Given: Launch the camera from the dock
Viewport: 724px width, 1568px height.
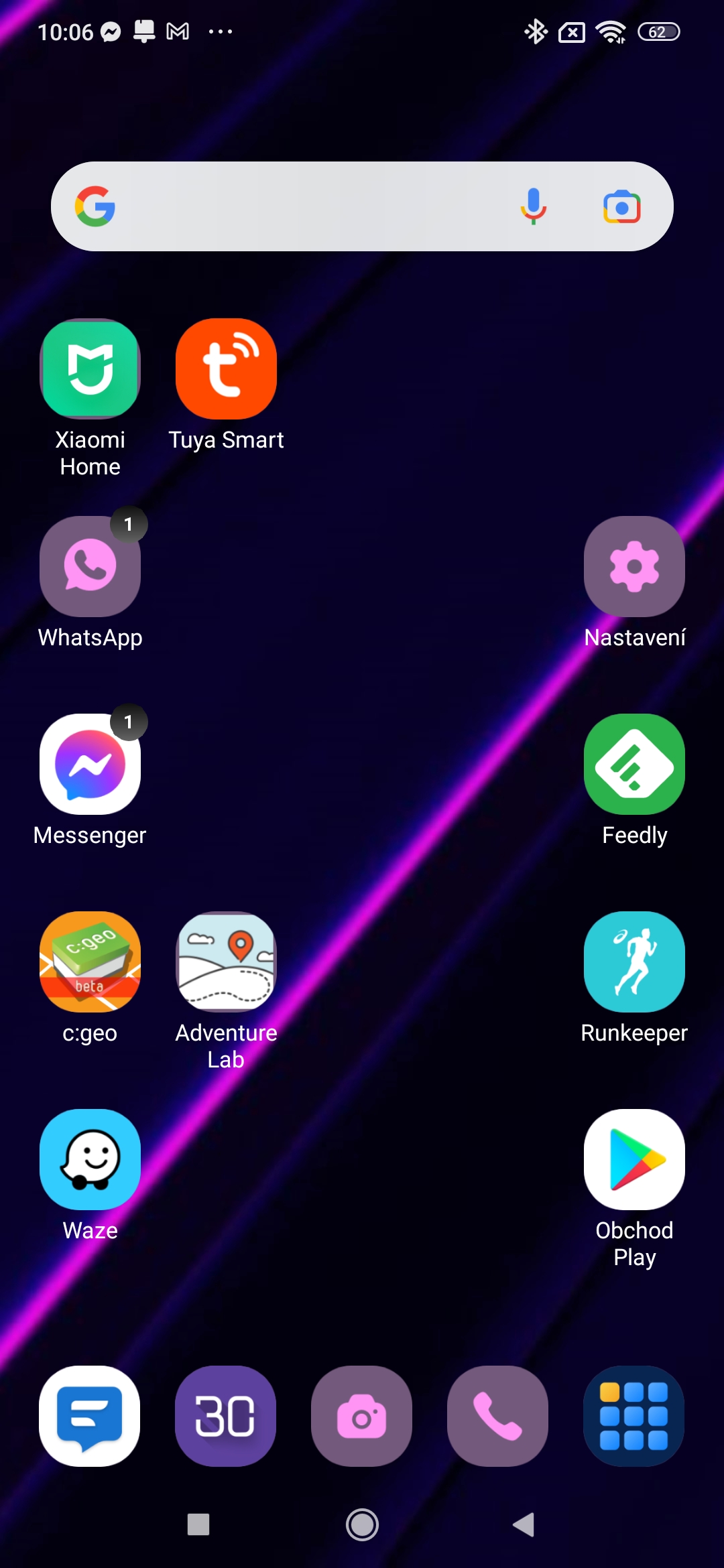Looking at the screenshot, I should (x=362, y=1417).
